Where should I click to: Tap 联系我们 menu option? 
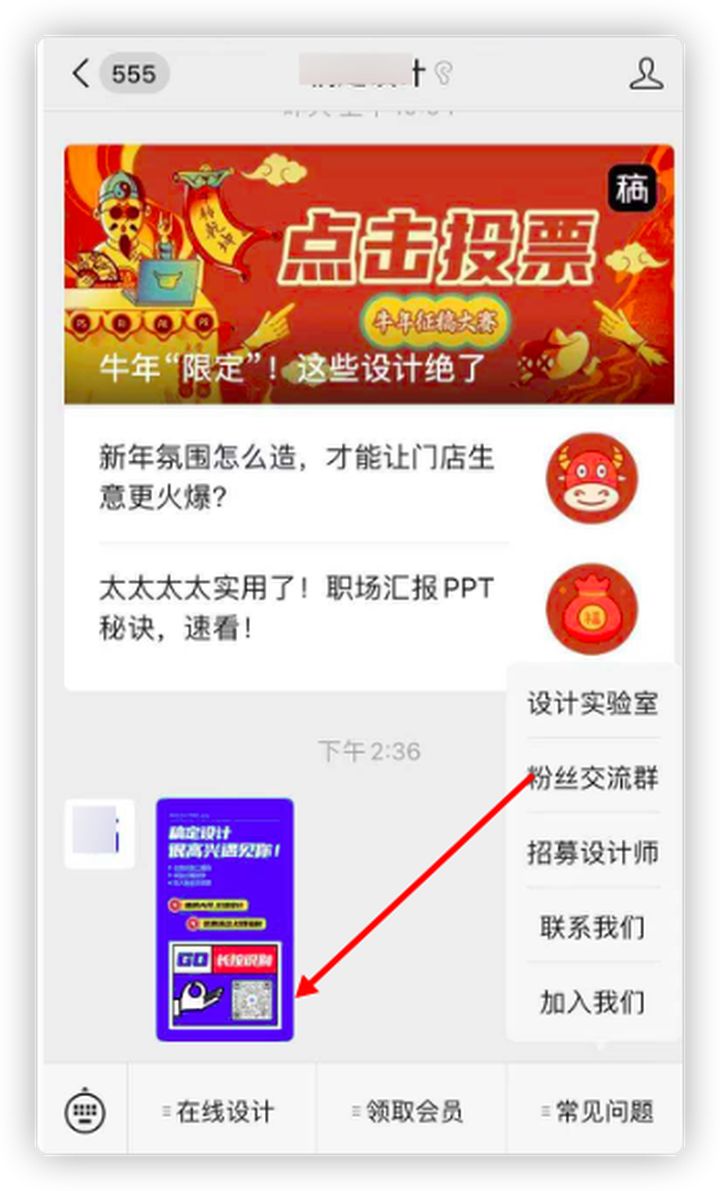coord(592,927)
